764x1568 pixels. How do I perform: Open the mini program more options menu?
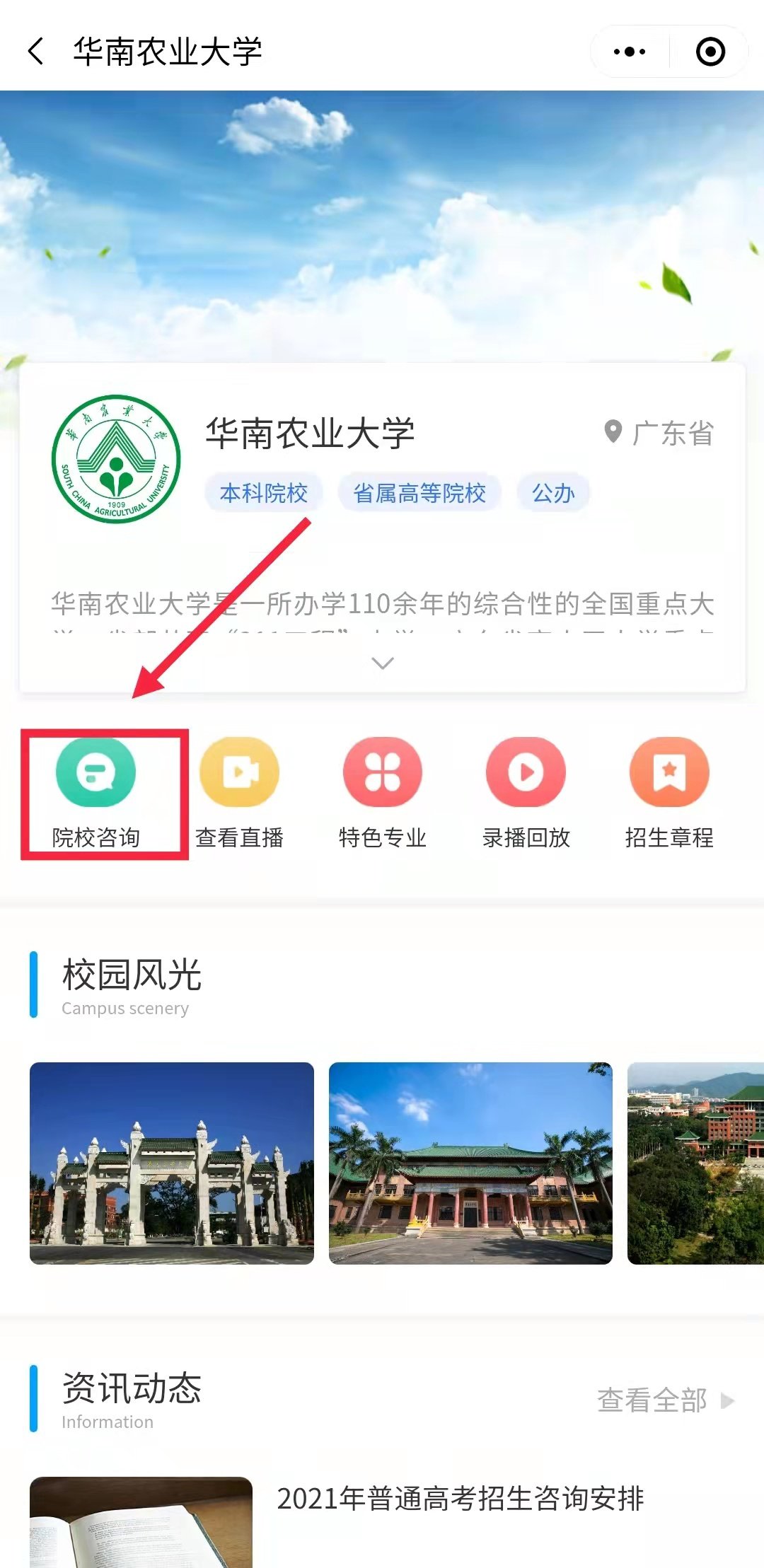coord(630,52)
